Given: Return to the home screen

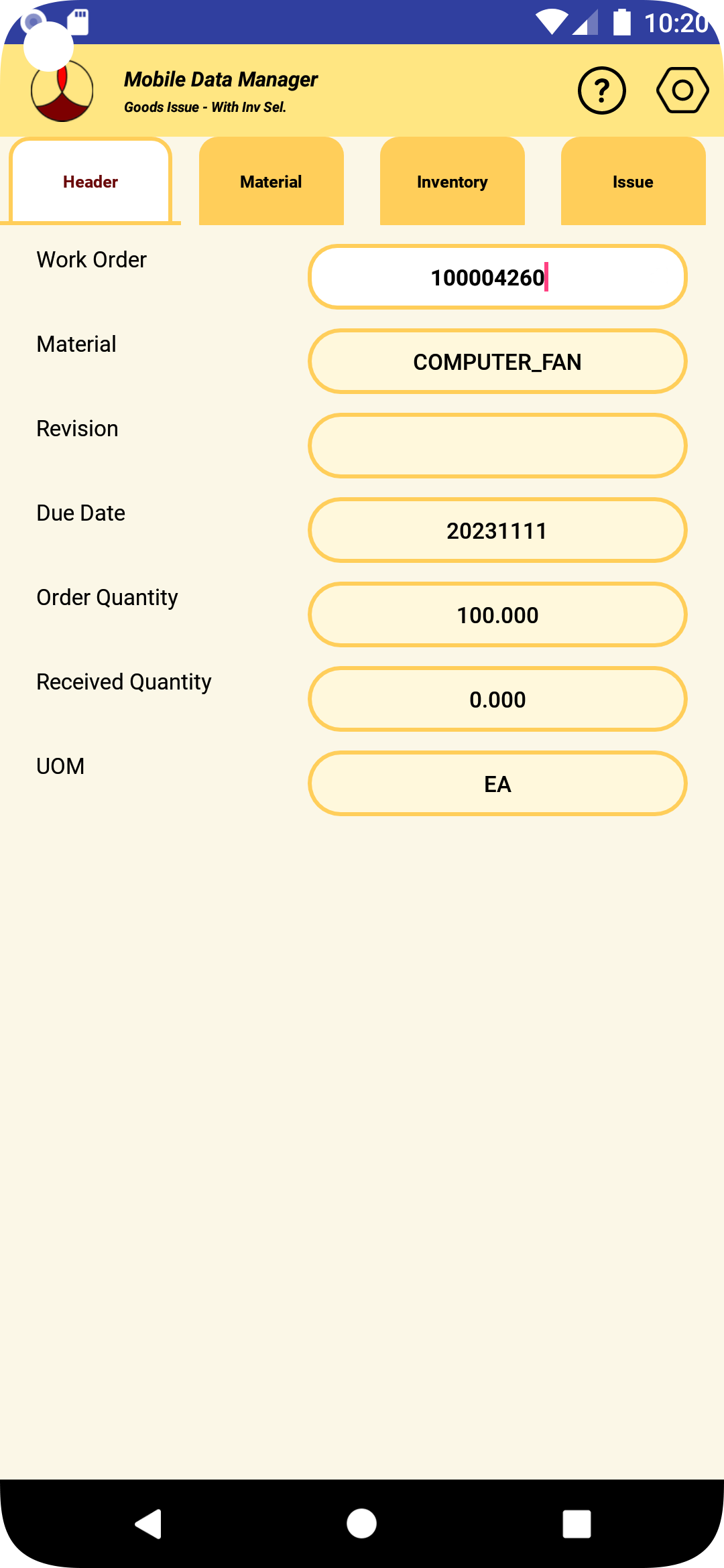Looking at the screenshot, I should 361,1524.
